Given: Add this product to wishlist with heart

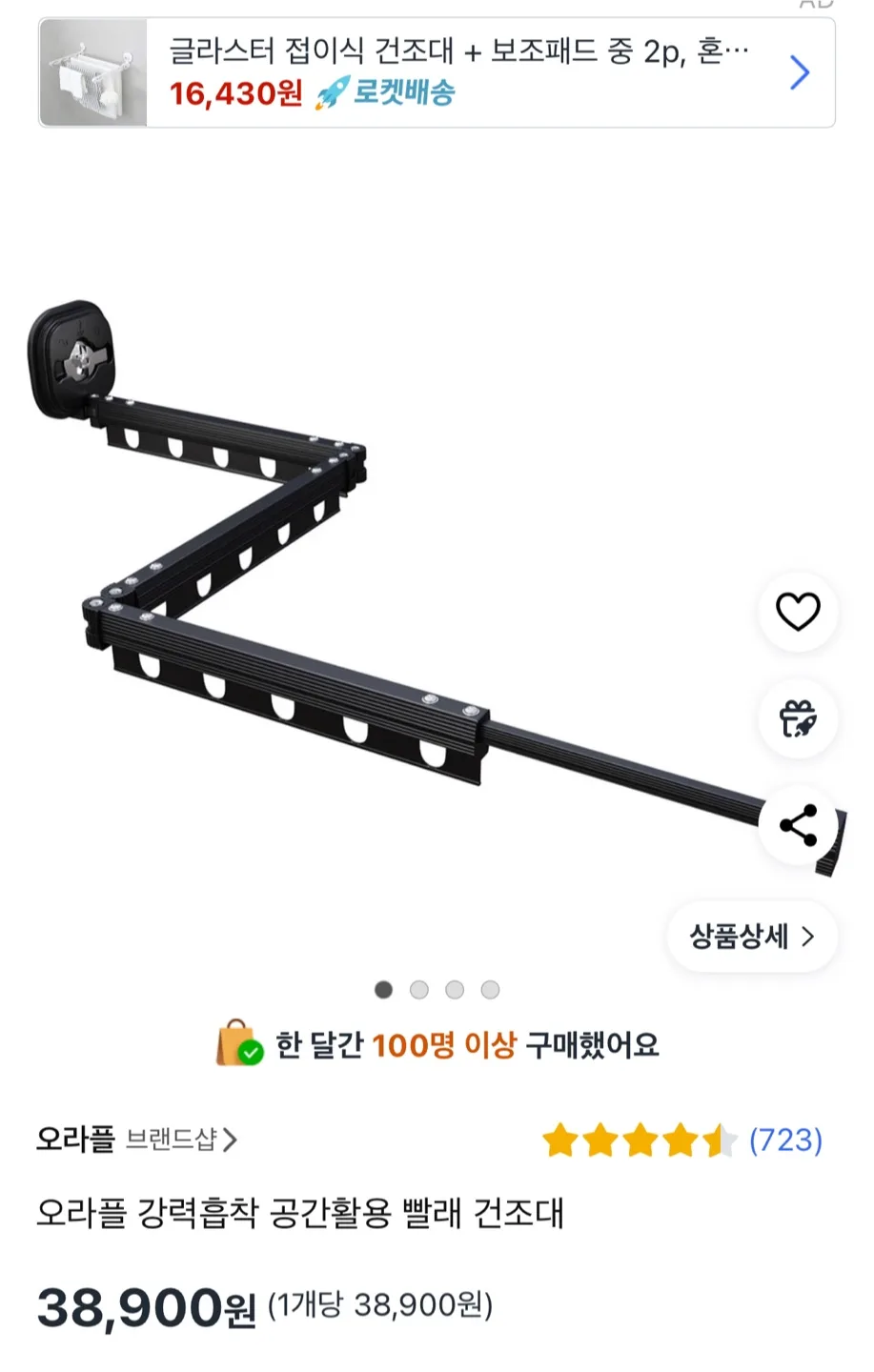Looking at the screenshot, I should pos(798,612).
